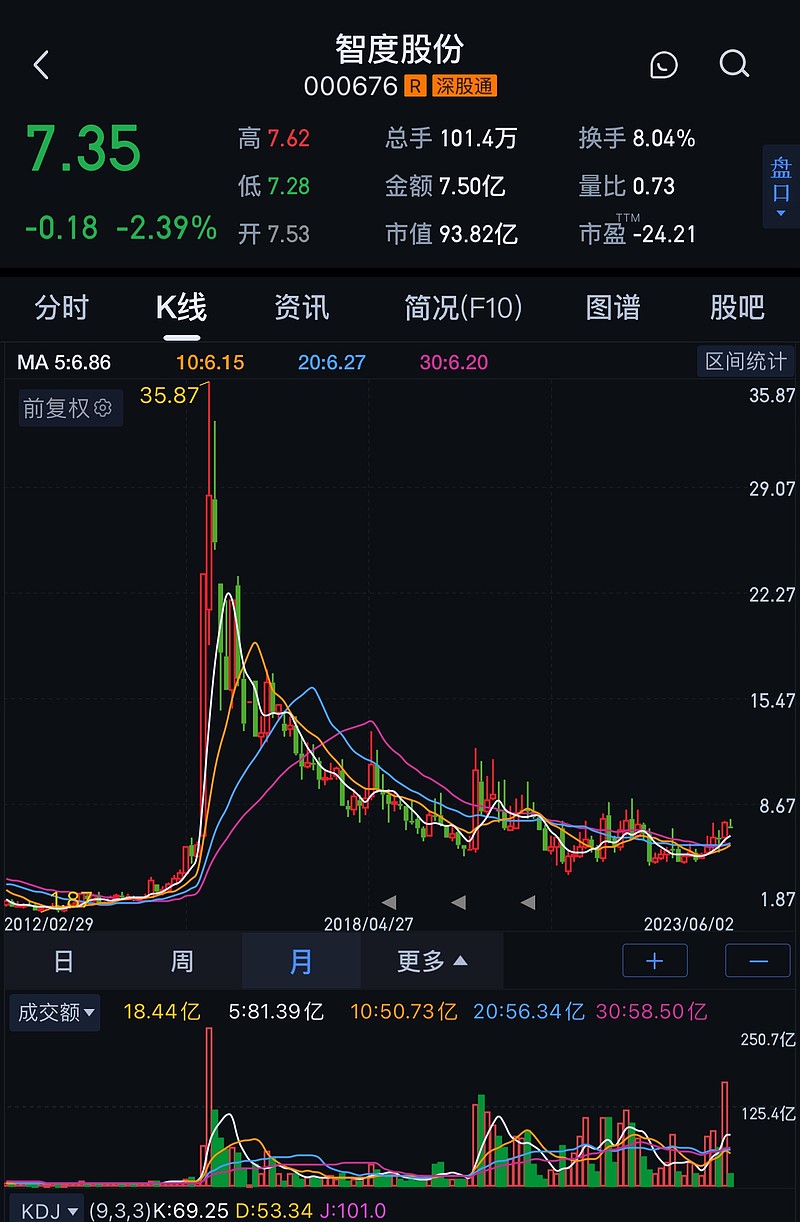The height and width of the screenshot is (1222, 800).
Task: Select the 月 monthly period button
Action: tap(301, 960)
